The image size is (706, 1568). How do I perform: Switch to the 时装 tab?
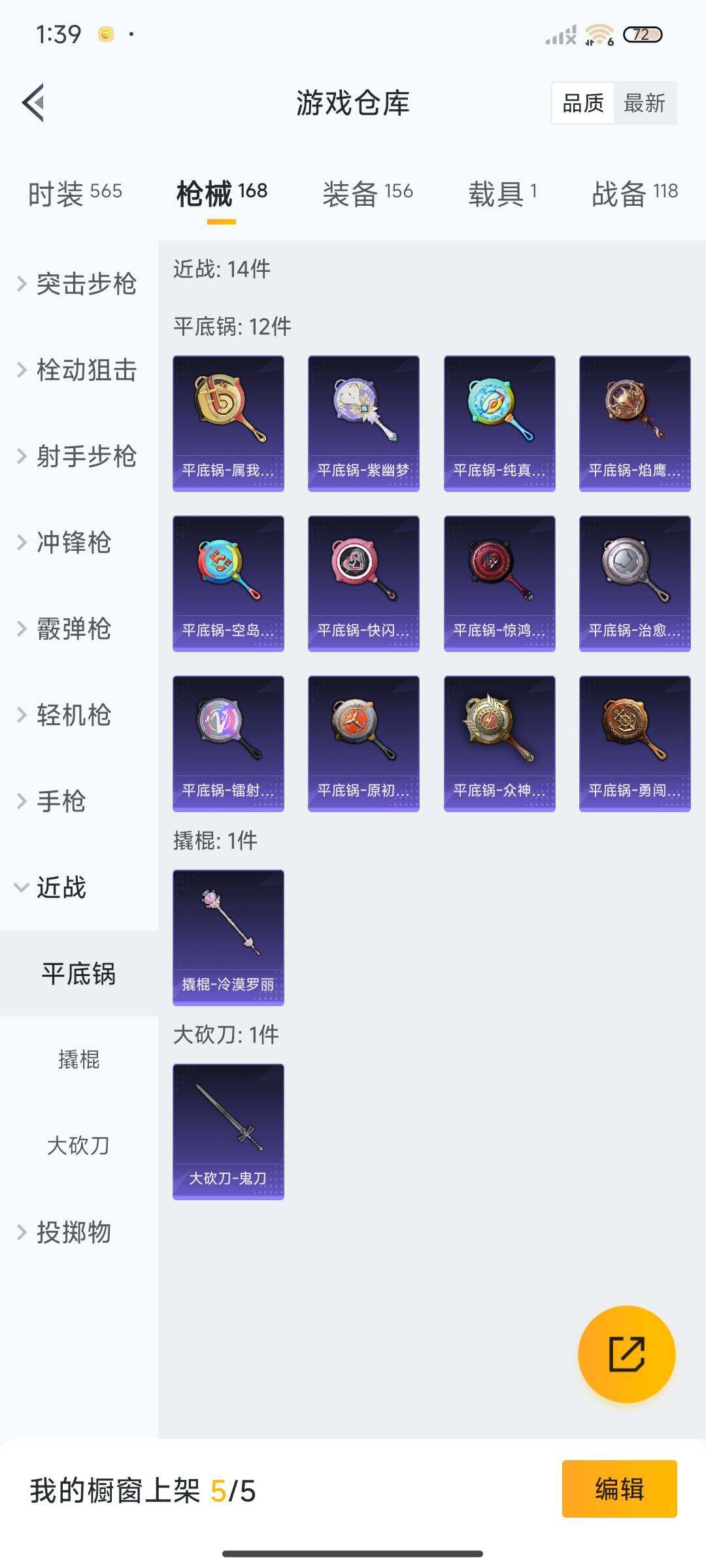[x=75, y=194]
